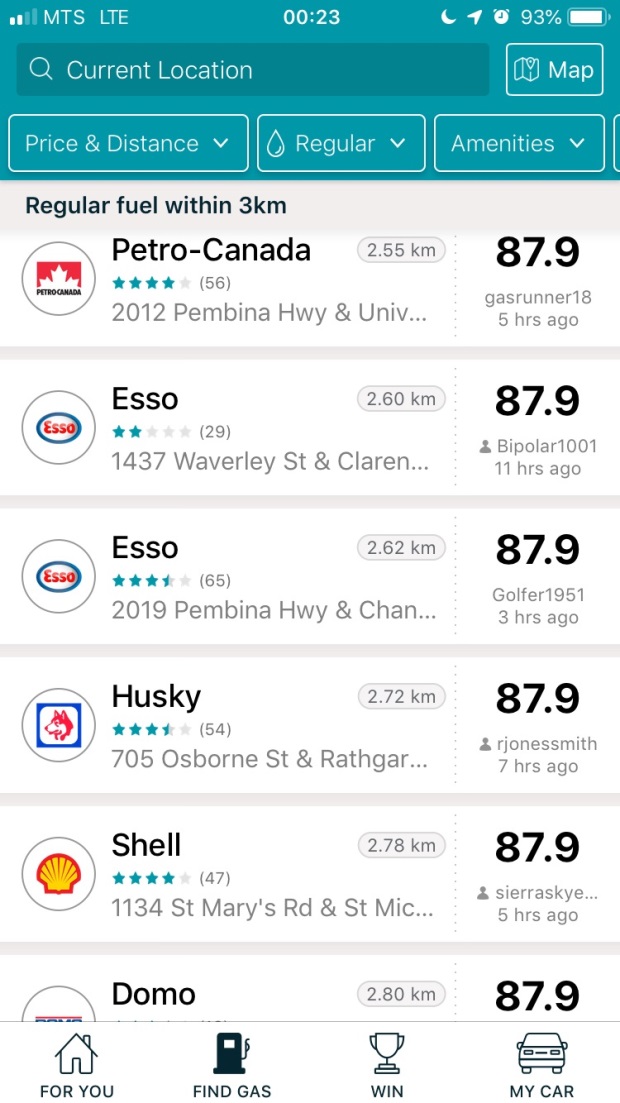This screenshot has width=620, height=1103.
Task: Switch to the Find Gas tab
Action: tap(232, 1065)
